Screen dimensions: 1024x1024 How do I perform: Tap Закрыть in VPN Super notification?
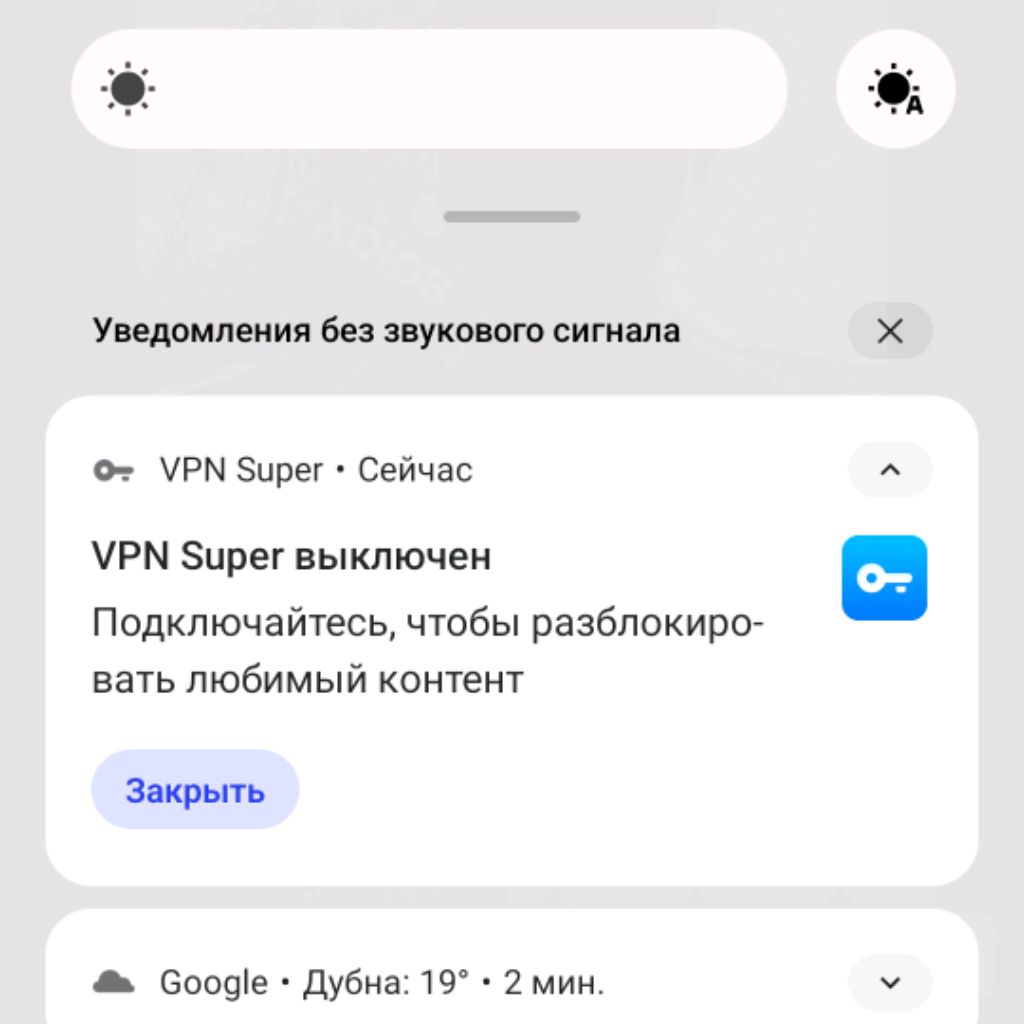(195, 790)
